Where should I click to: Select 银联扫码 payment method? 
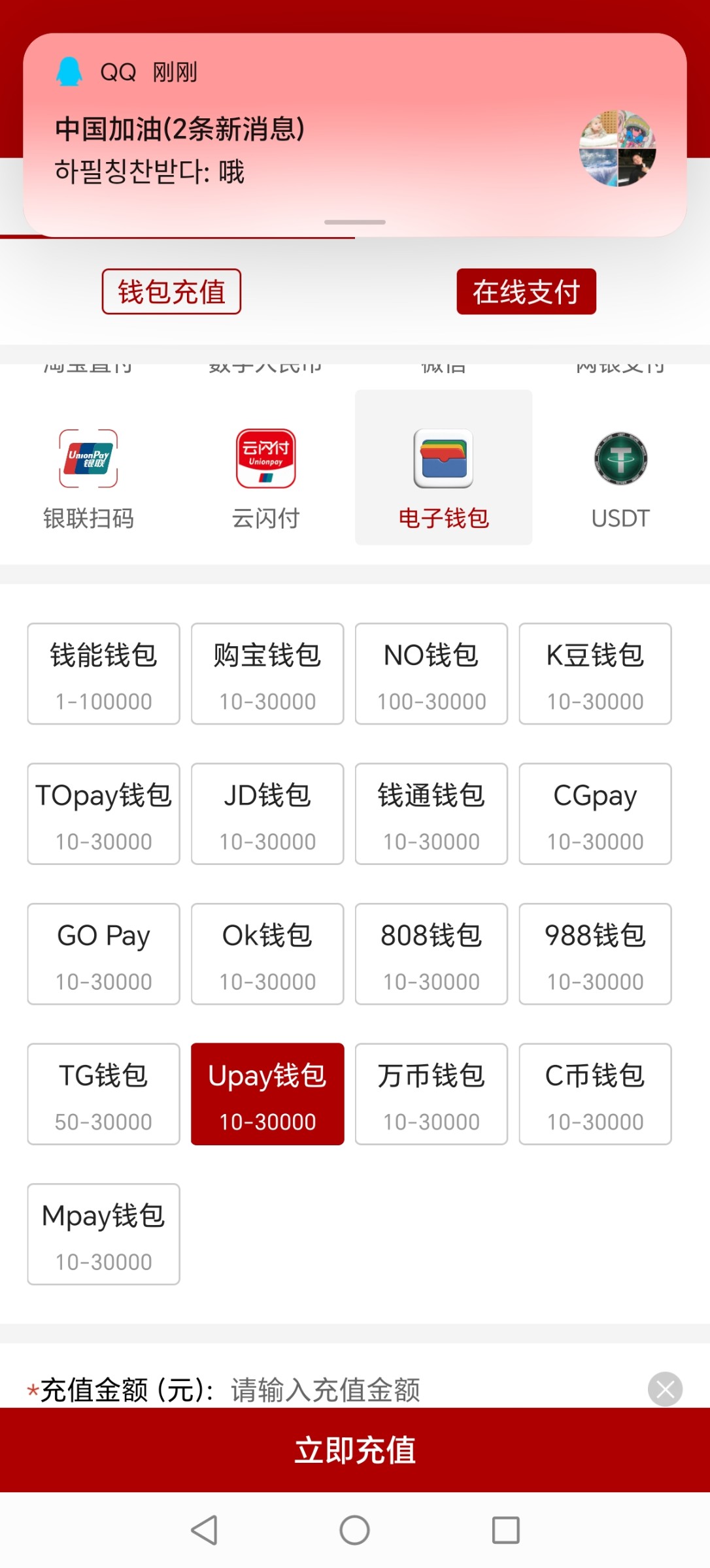[88, 477]
